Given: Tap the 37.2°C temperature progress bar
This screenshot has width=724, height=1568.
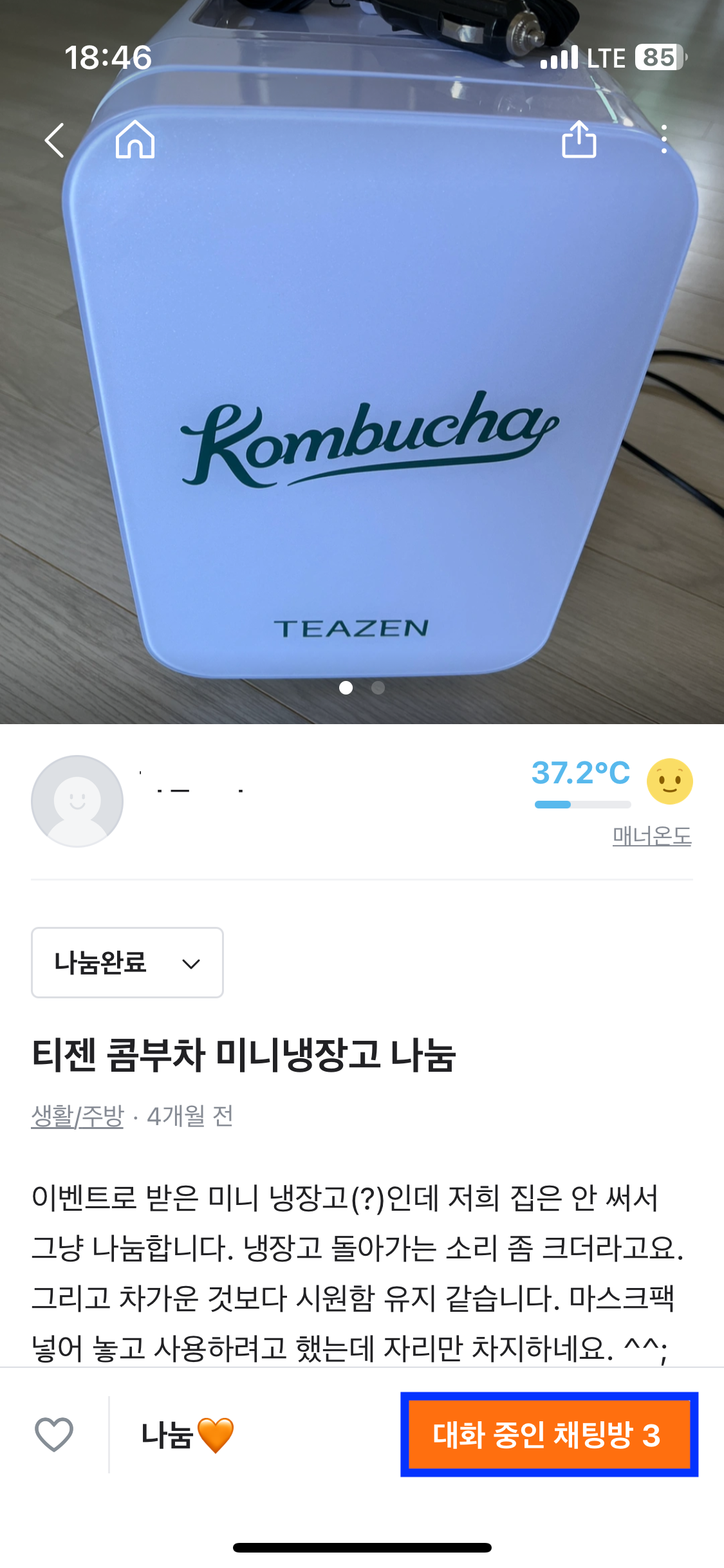Looking at the screenshot, I should 582,804.
